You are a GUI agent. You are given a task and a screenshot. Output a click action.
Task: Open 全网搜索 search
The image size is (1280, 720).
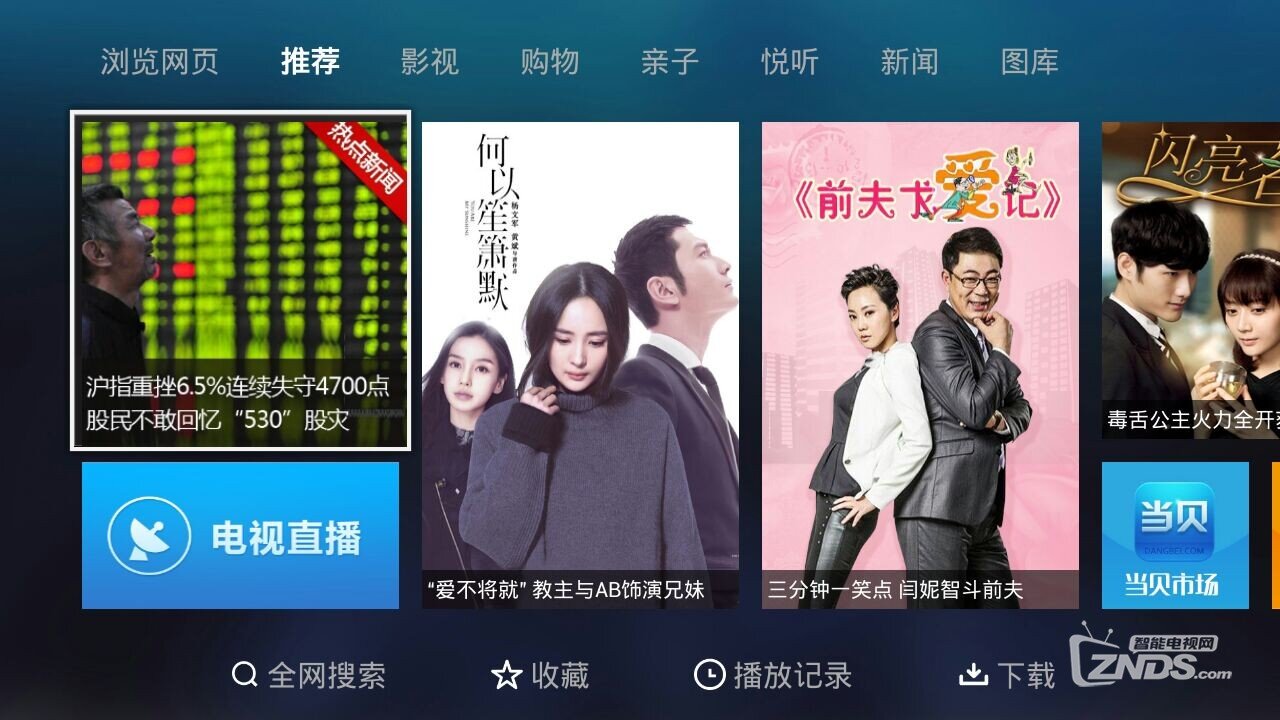tap(308, 675)
